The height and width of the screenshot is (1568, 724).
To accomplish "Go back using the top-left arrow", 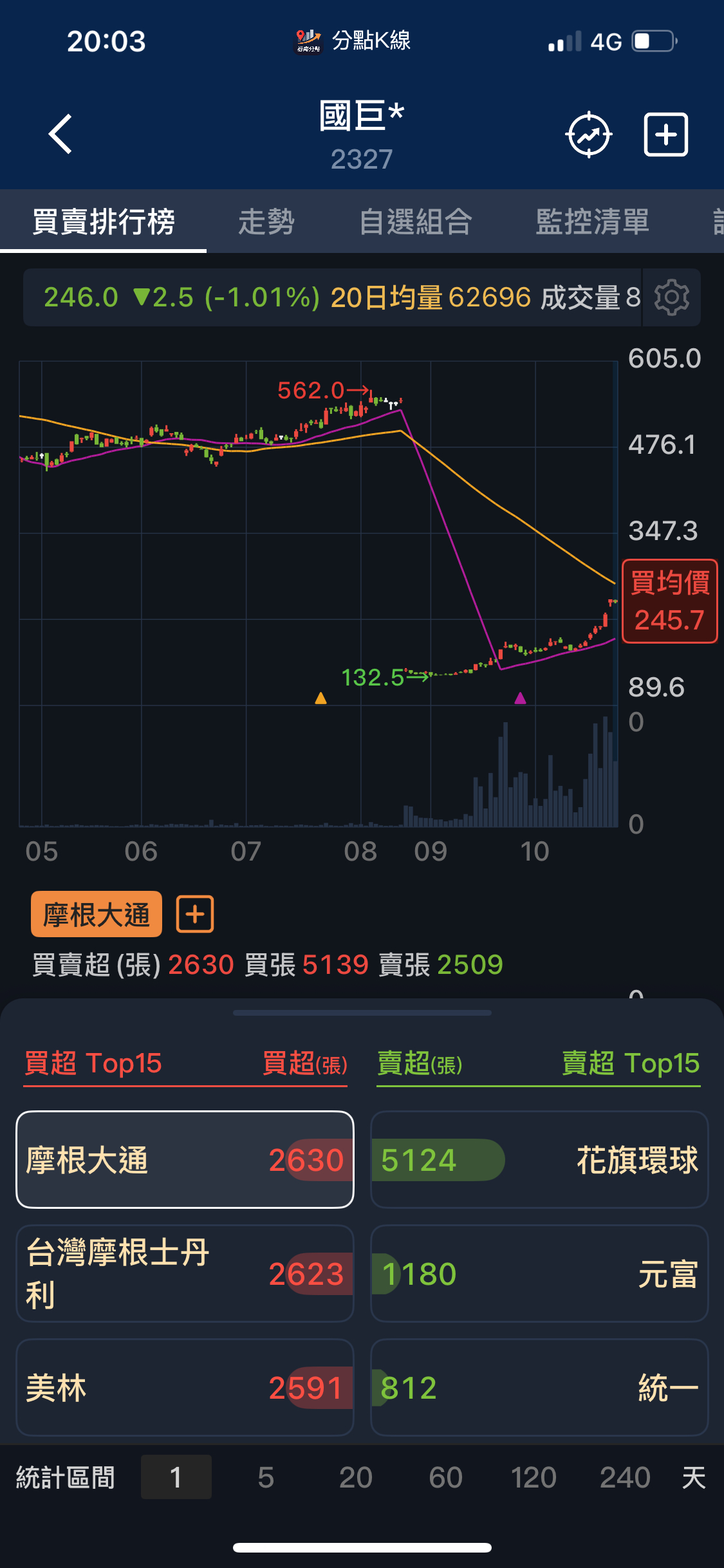I will click(60, 135).
